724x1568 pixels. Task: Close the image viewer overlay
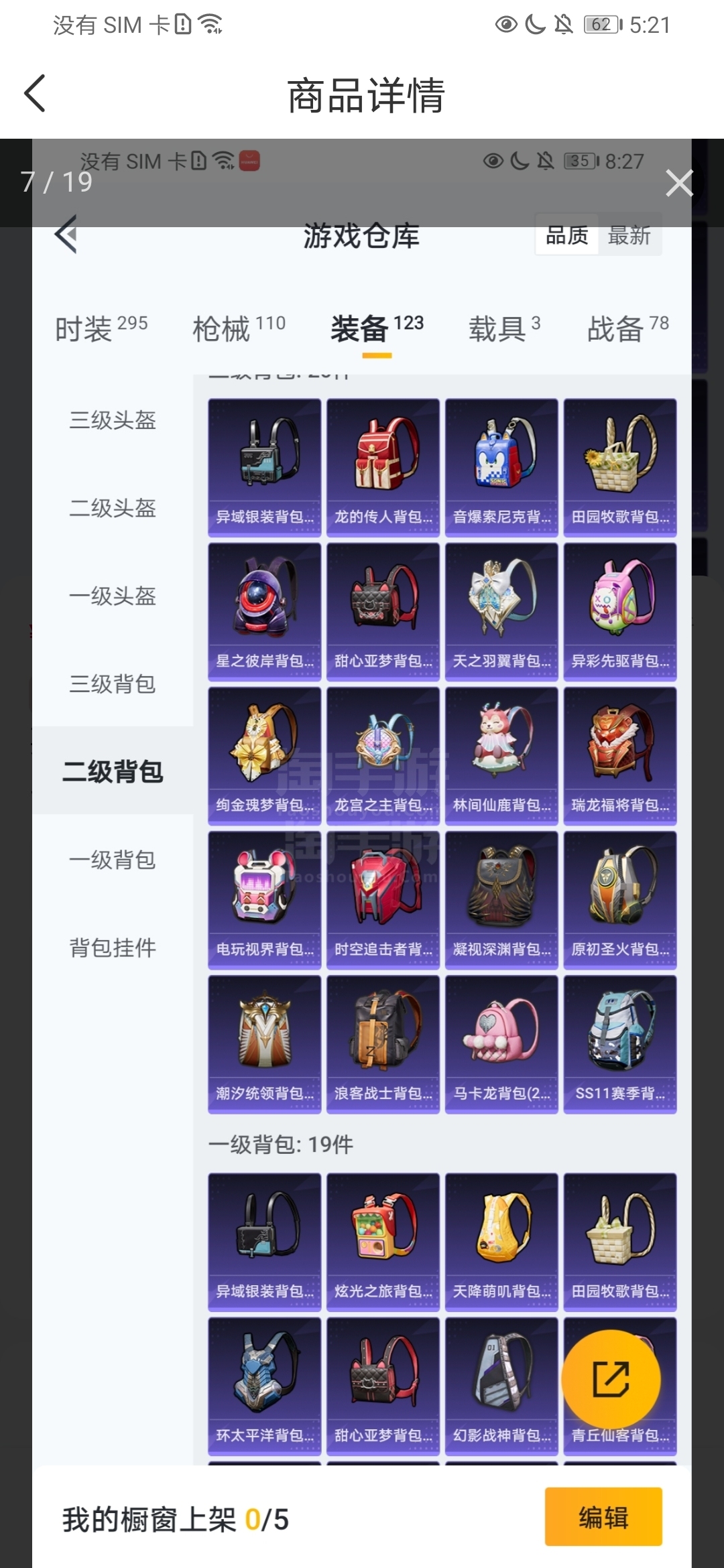pos(678,182)
